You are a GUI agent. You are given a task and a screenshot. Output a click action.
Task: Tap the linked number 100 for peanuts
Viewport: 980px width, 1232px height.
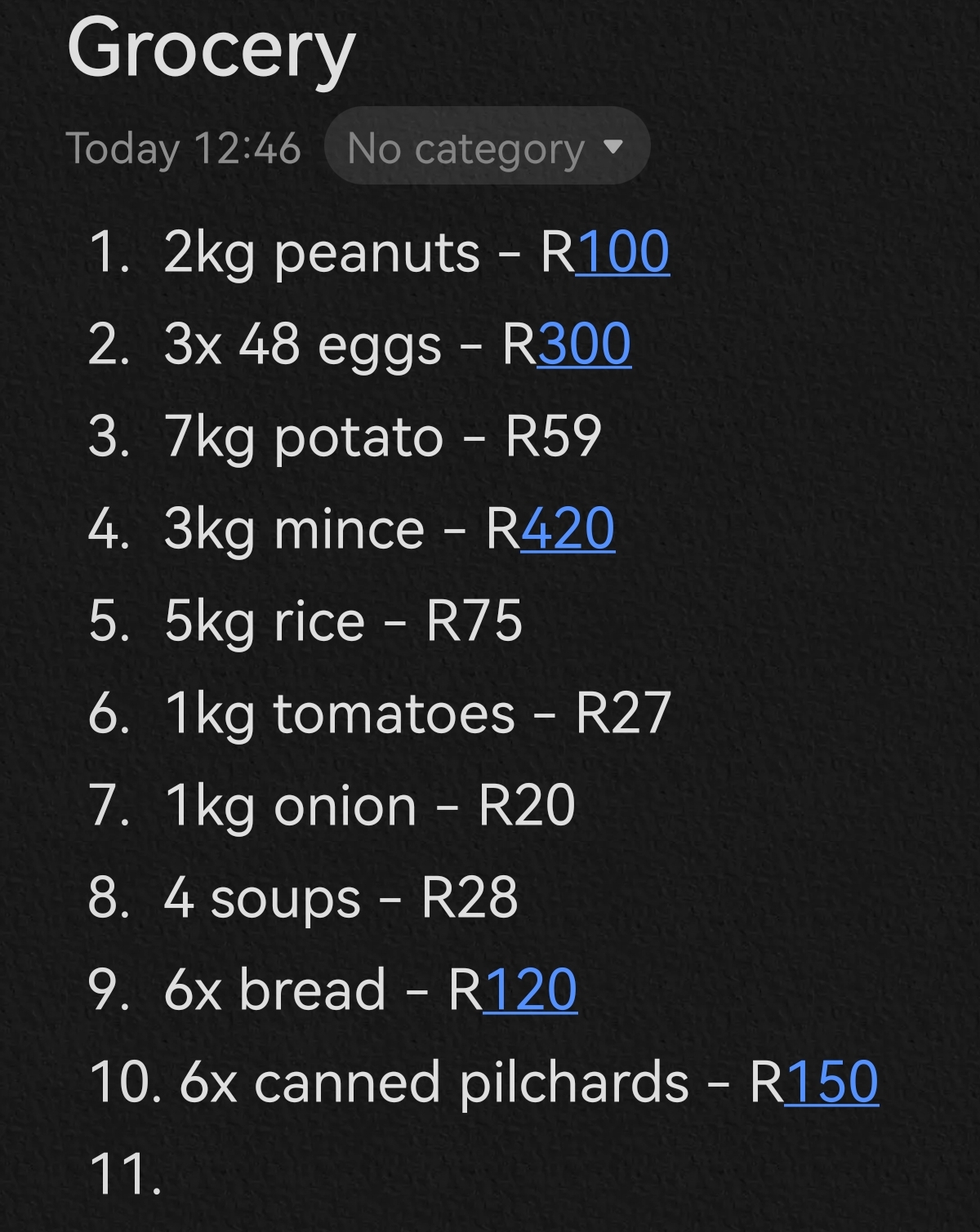pyautogui.click(x=622, y=251)
